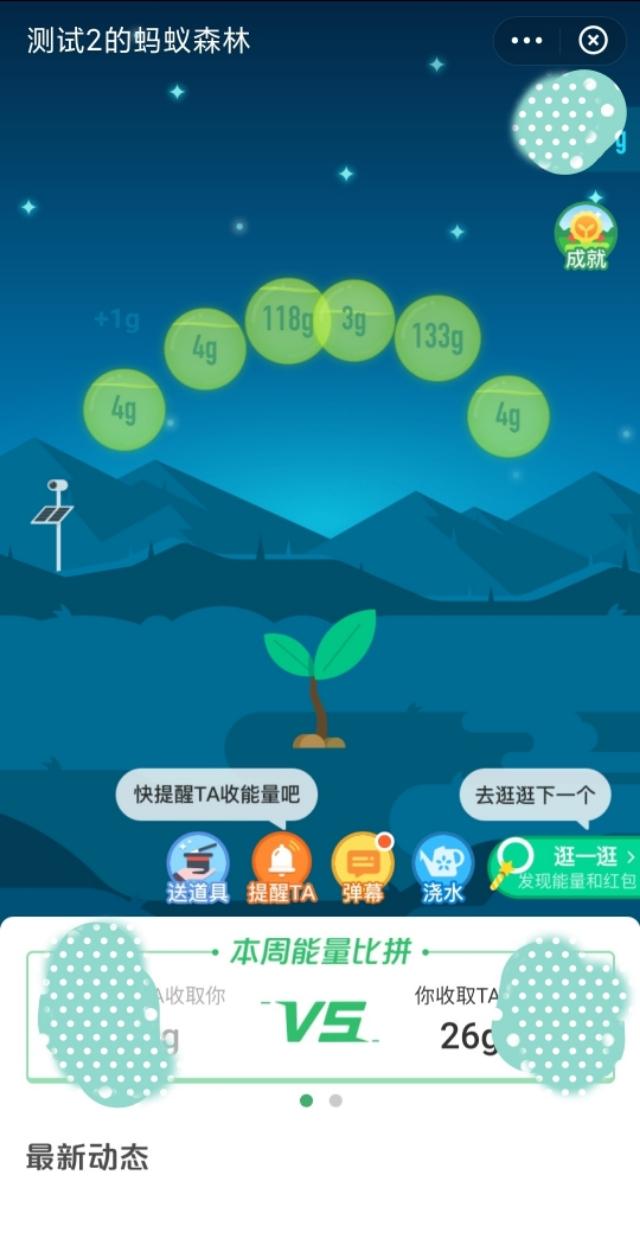Open the 弹幕 bullet comments
640x1236 pixels.
point(363,868)
